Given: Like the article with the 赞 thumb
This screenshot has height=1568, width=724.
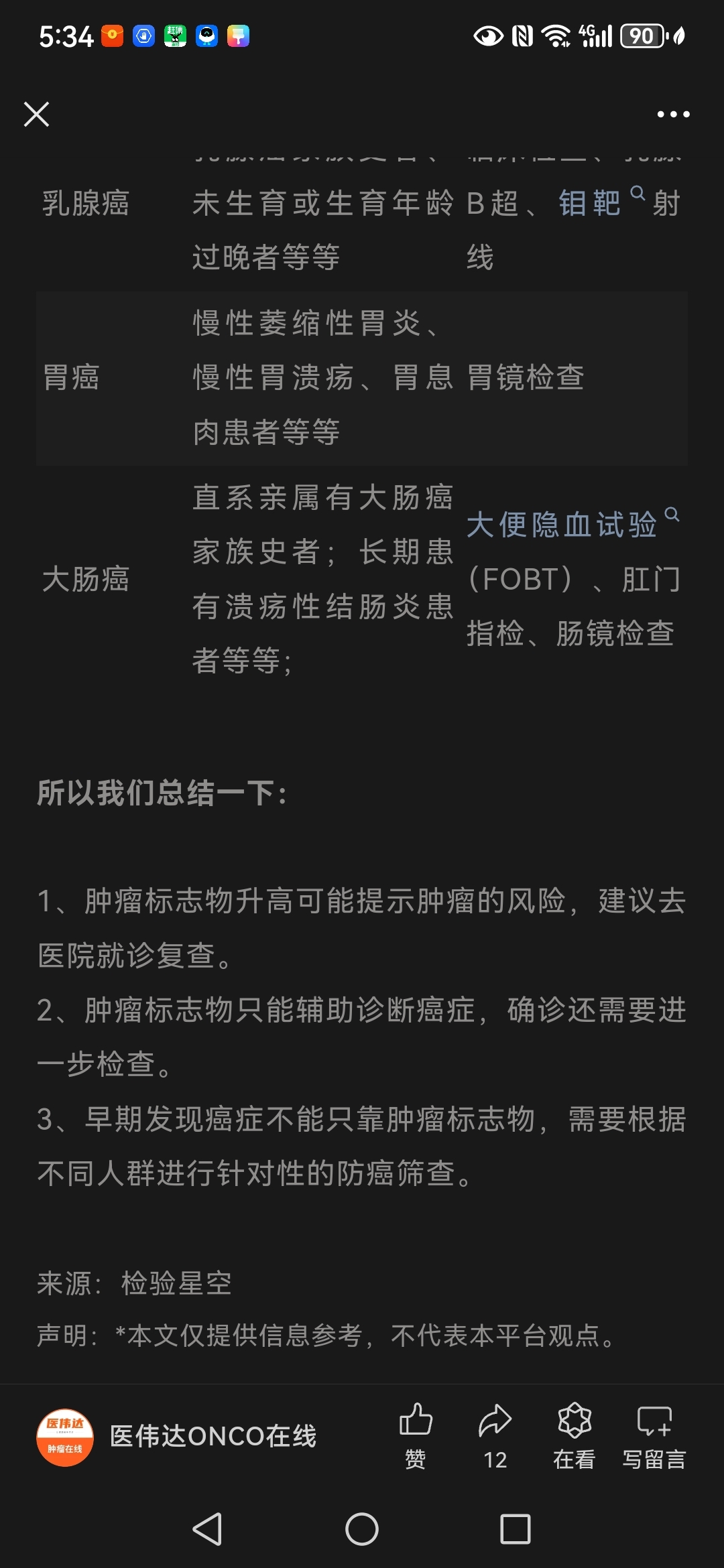Looking at the screenshot, I should [x=416, y=1436].
